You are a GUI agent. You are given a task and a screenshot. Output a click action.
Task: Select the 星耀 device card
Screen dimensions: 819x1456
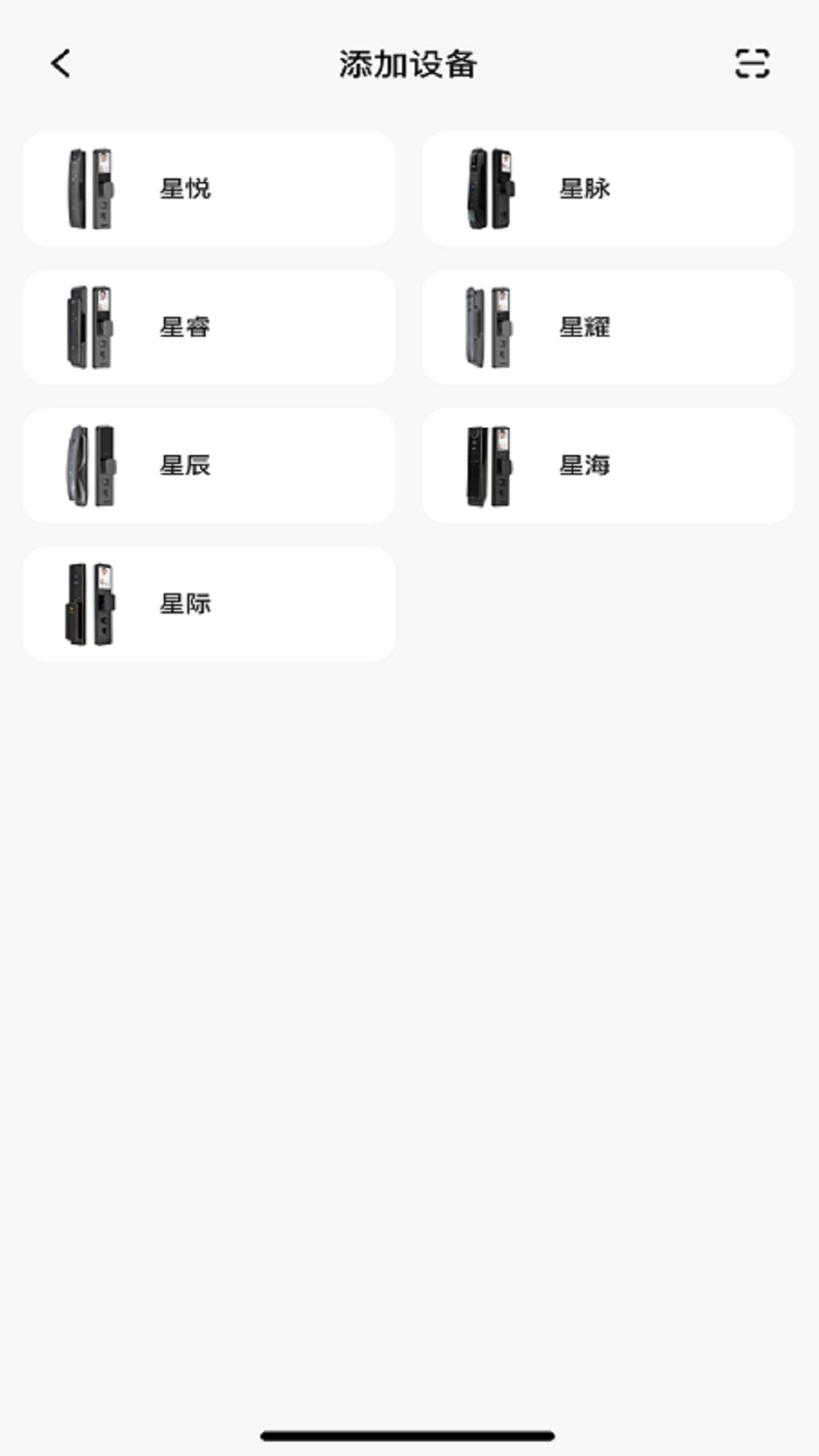(608, 327)
